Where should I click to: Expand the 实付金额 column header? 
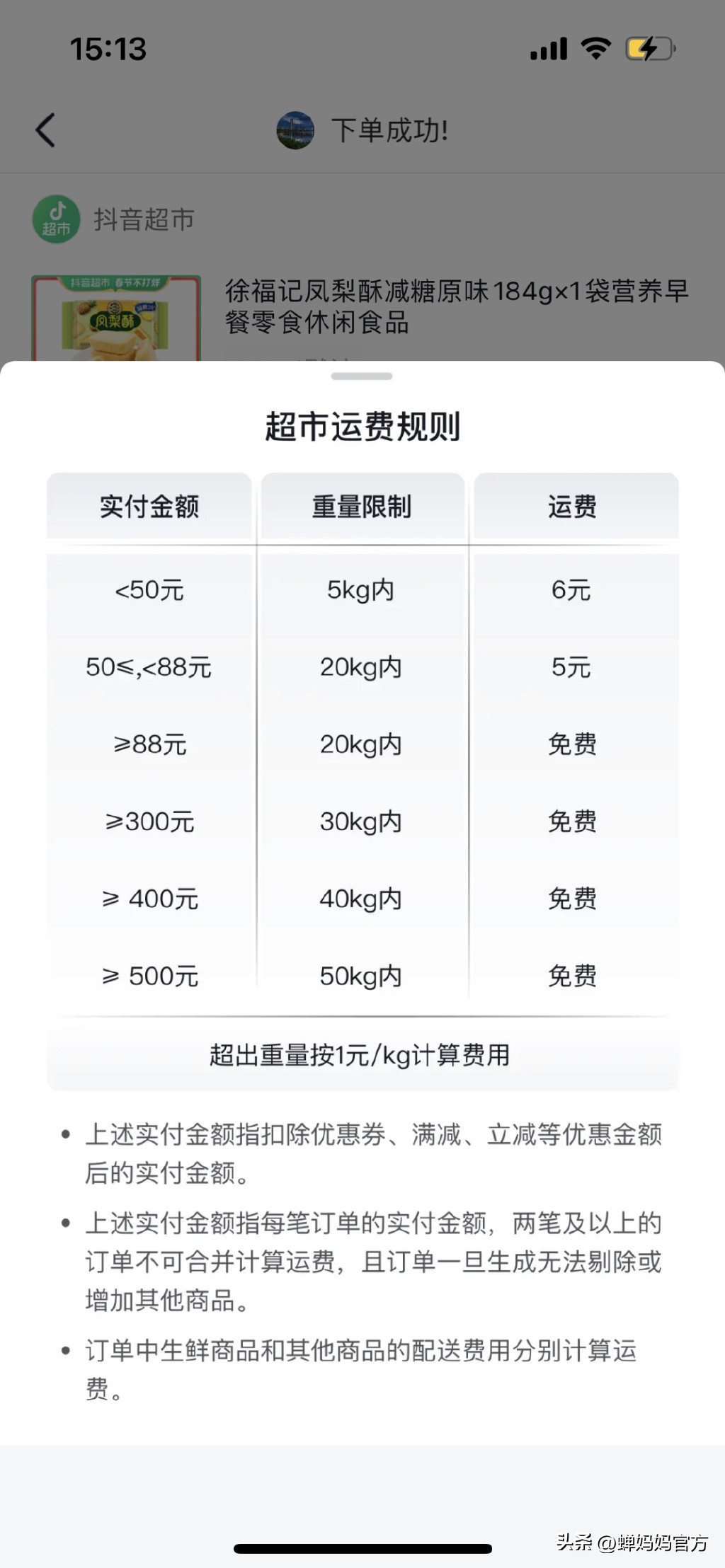(150, 506)
